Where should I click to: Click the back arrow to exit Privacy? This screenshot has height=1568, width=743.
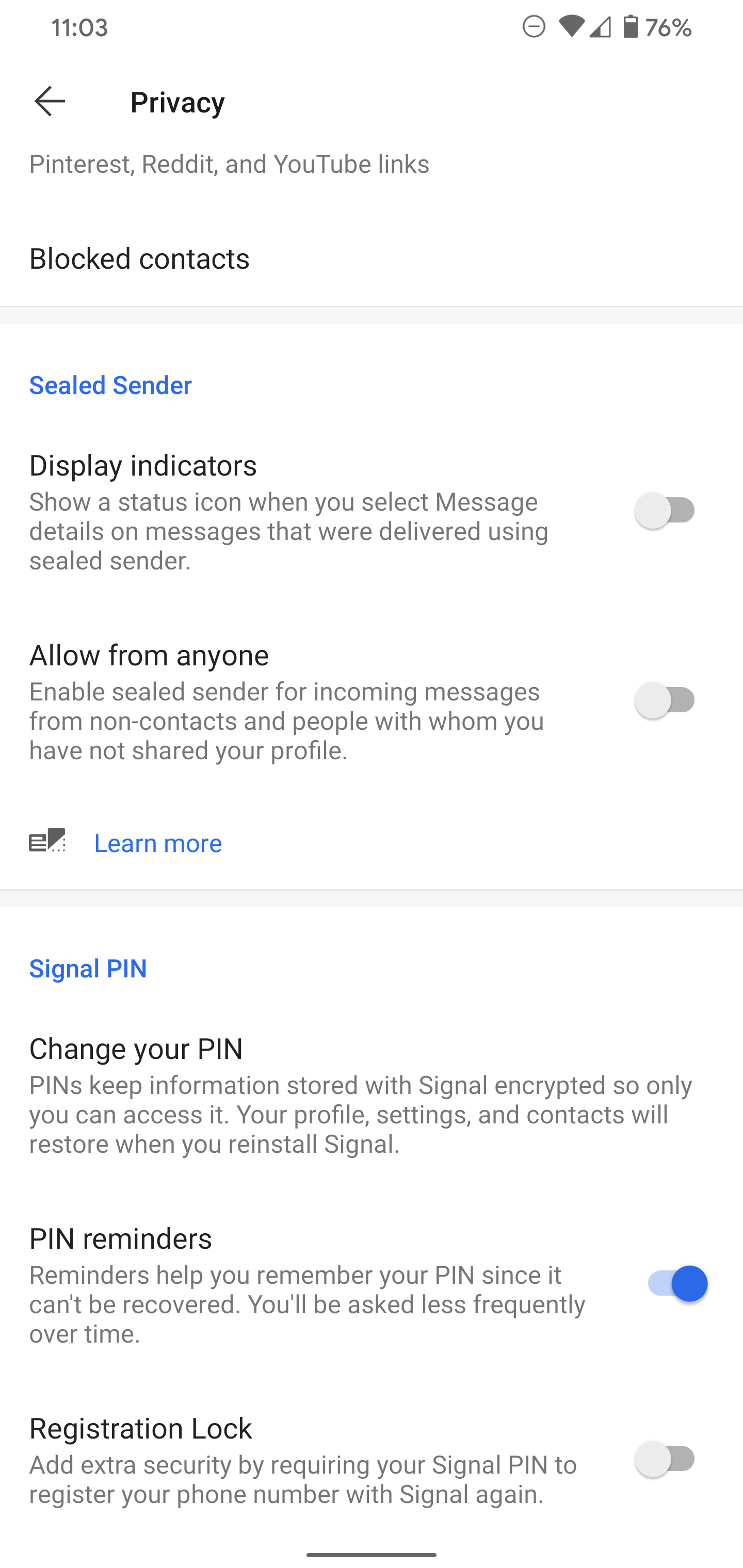[50, 101]
